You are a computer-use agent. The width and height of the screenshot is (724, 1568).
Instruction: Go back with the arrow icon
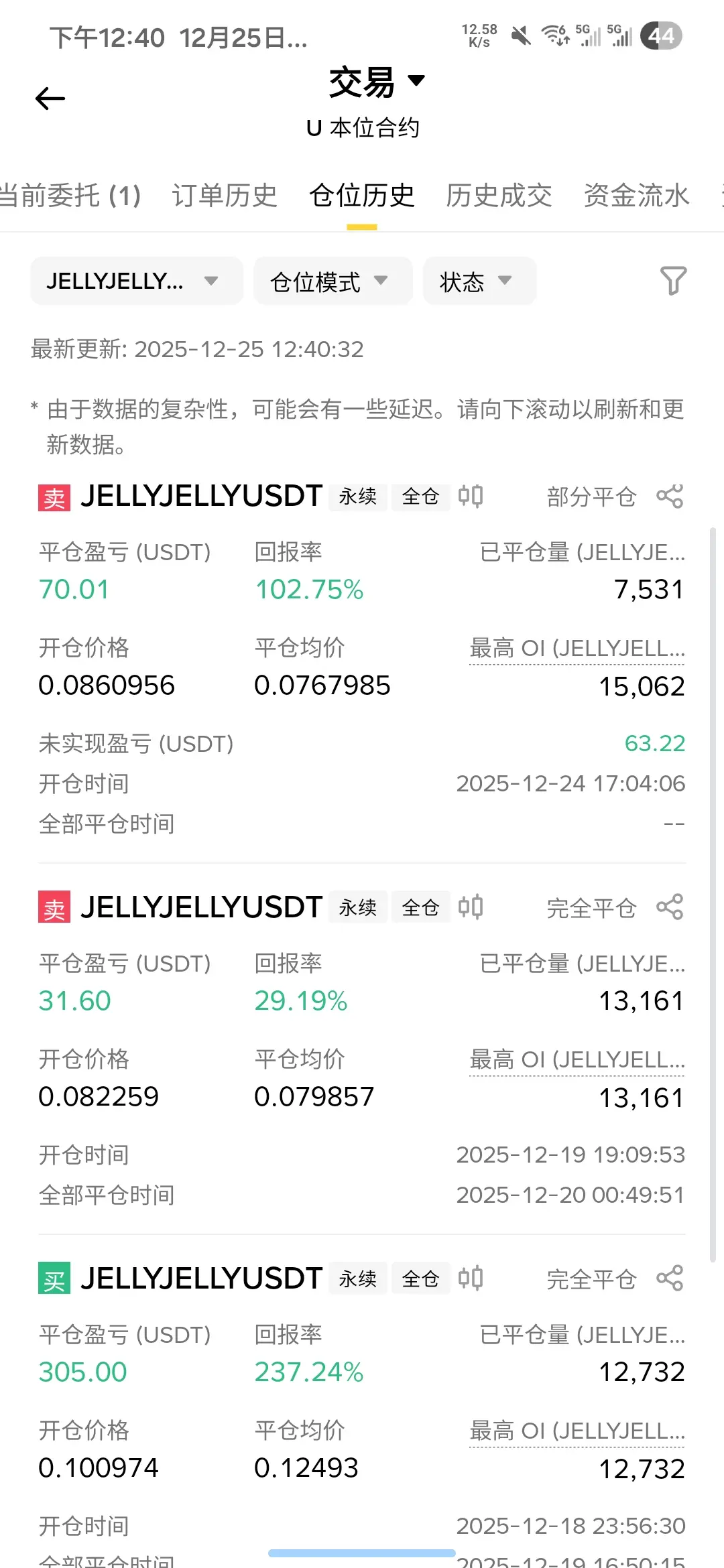50,99
